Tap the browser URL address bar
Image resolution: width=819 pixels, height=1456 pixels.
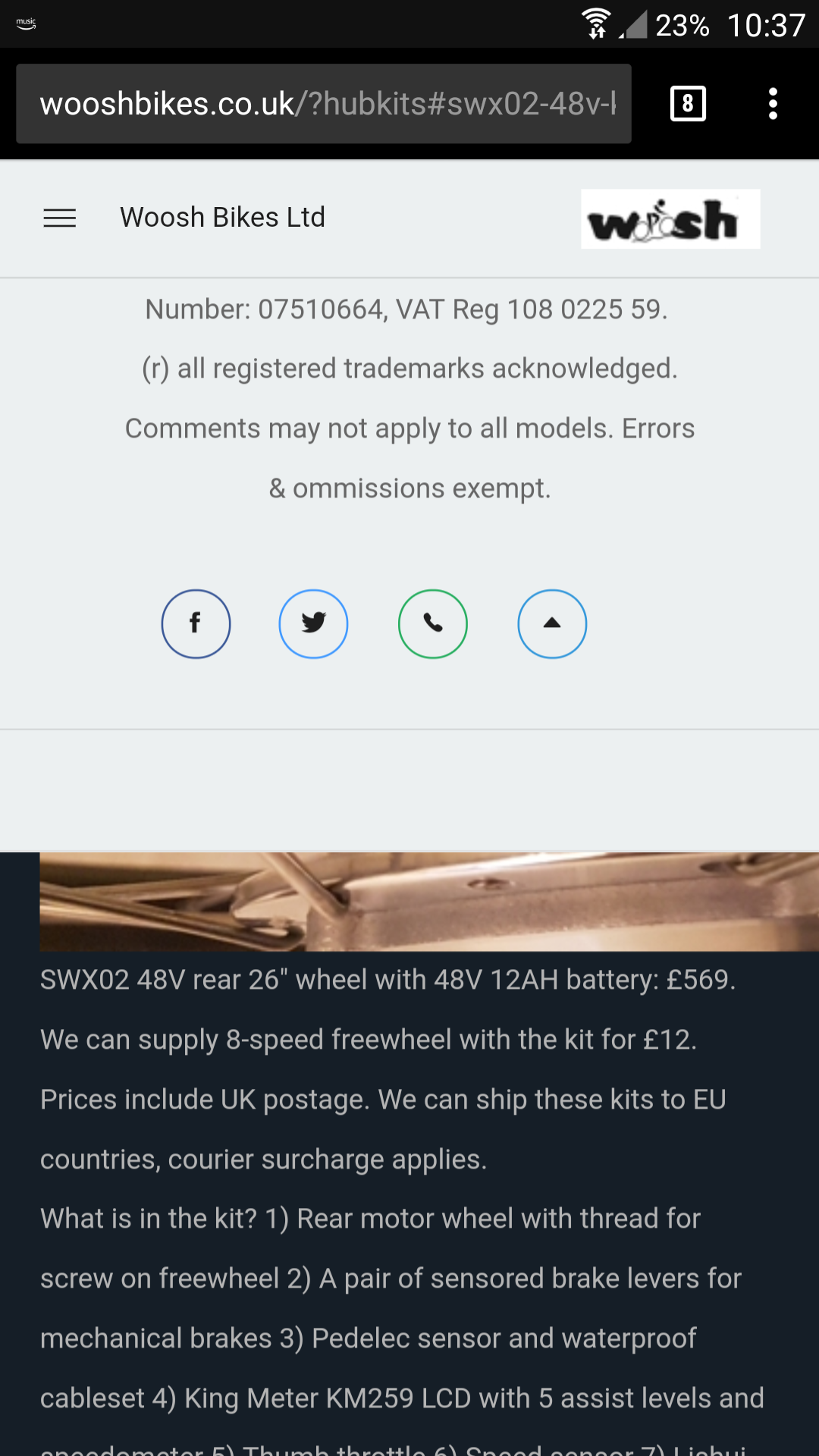(324, 104)
